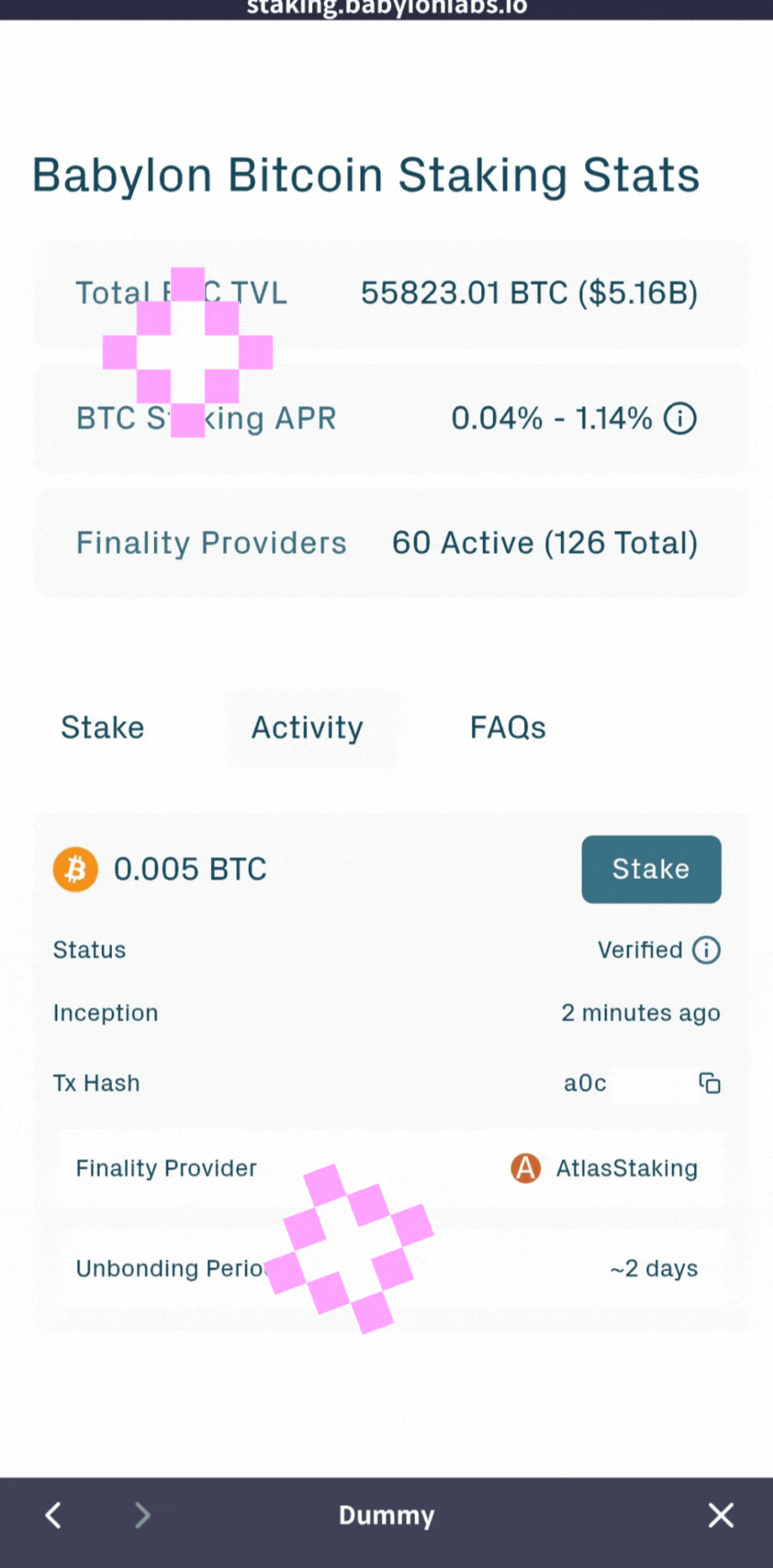Select the truncated a0c transaction hash
Image resolution: width=773 pixels, height=1568 pixels.
click(x=584, y=1084)
